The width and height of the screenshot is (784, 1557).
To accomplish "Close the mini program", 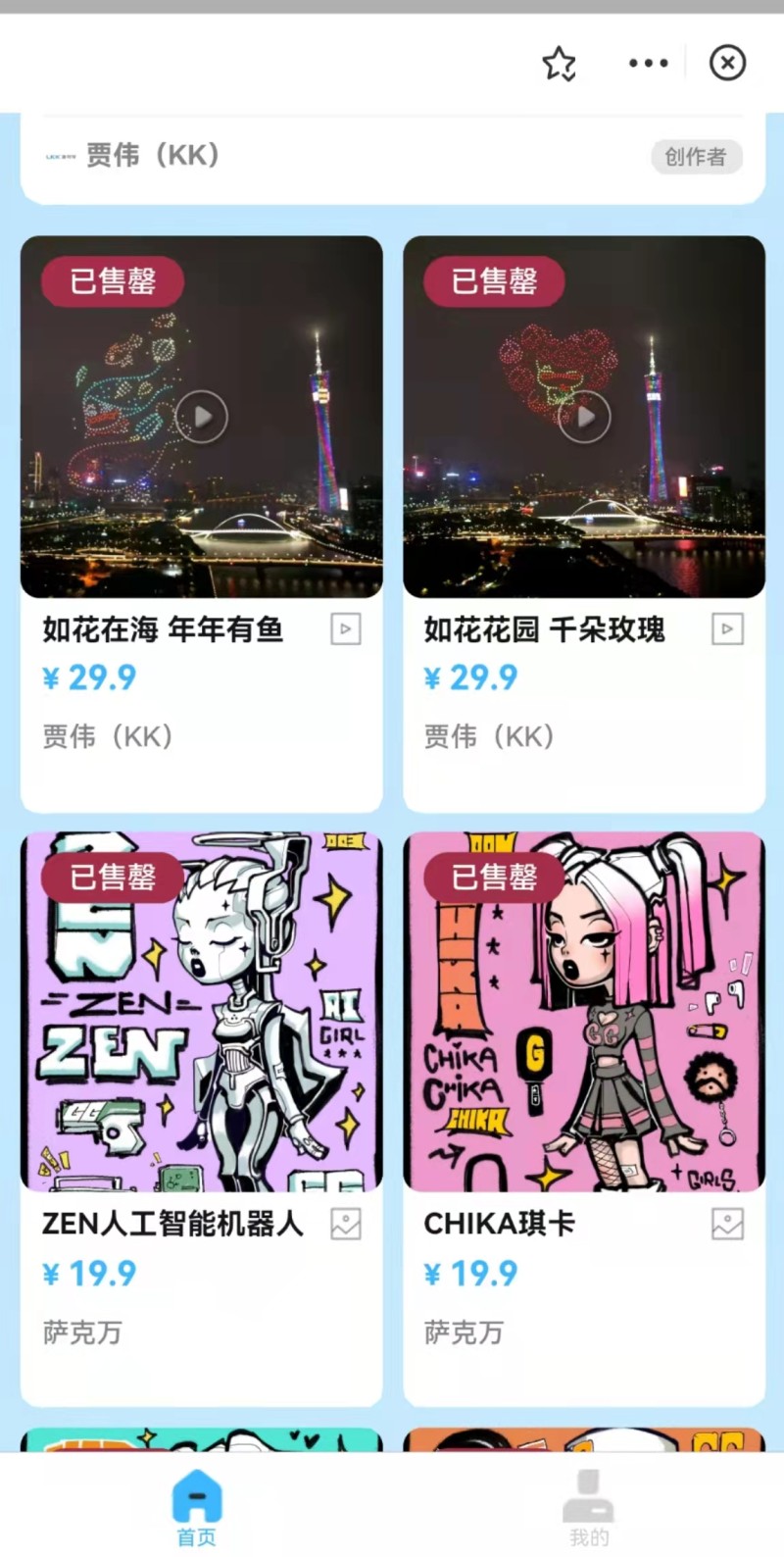I will [x=727, y=64].
